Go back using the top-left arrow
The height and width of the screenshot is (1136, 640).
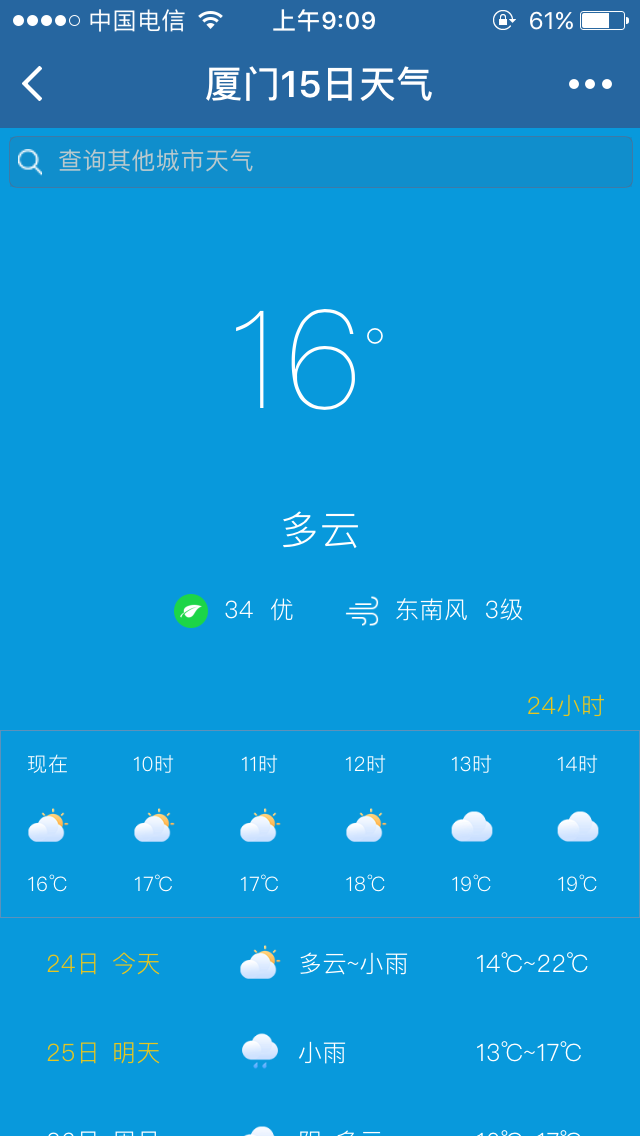click(x=33, y=84)
